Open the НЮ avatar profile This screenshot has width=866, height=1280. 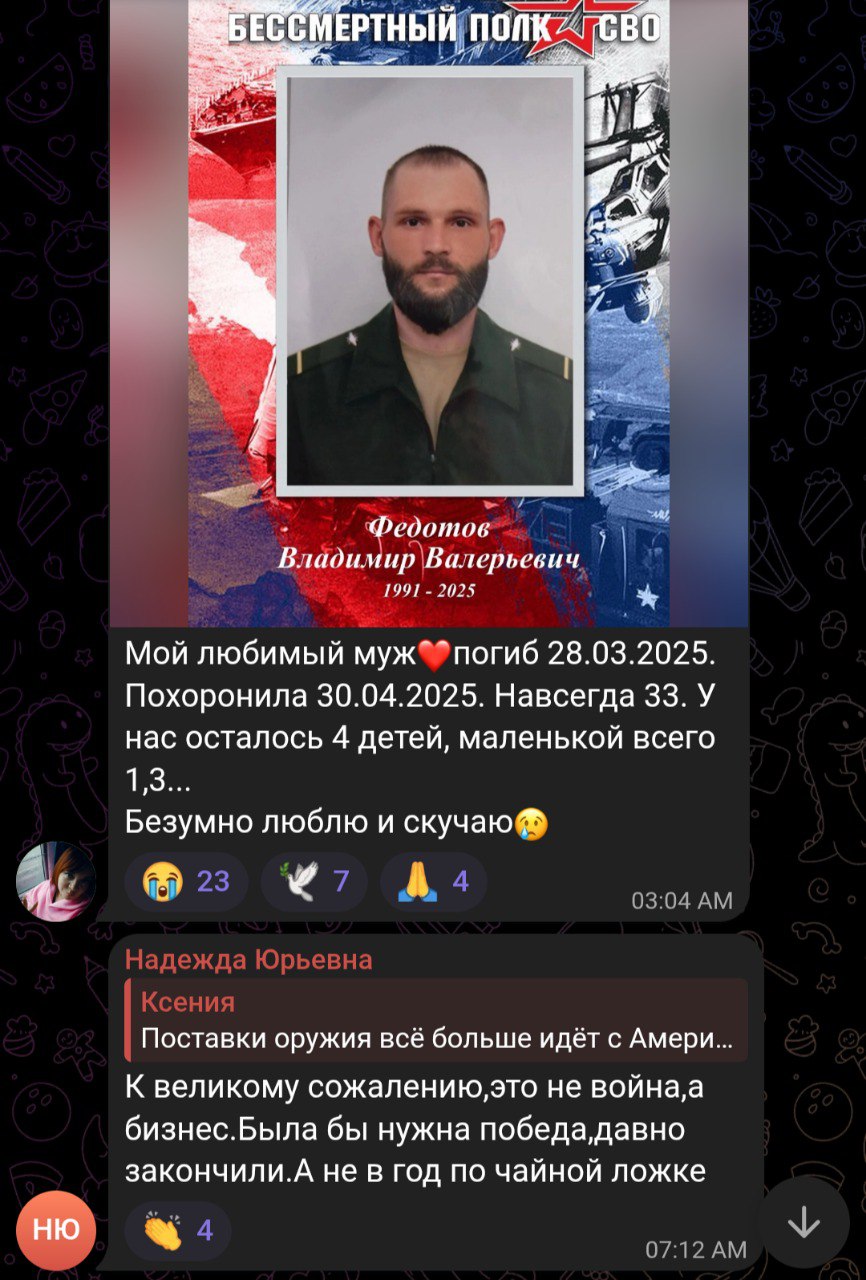pyautogui.click(x=56, y=1230)
